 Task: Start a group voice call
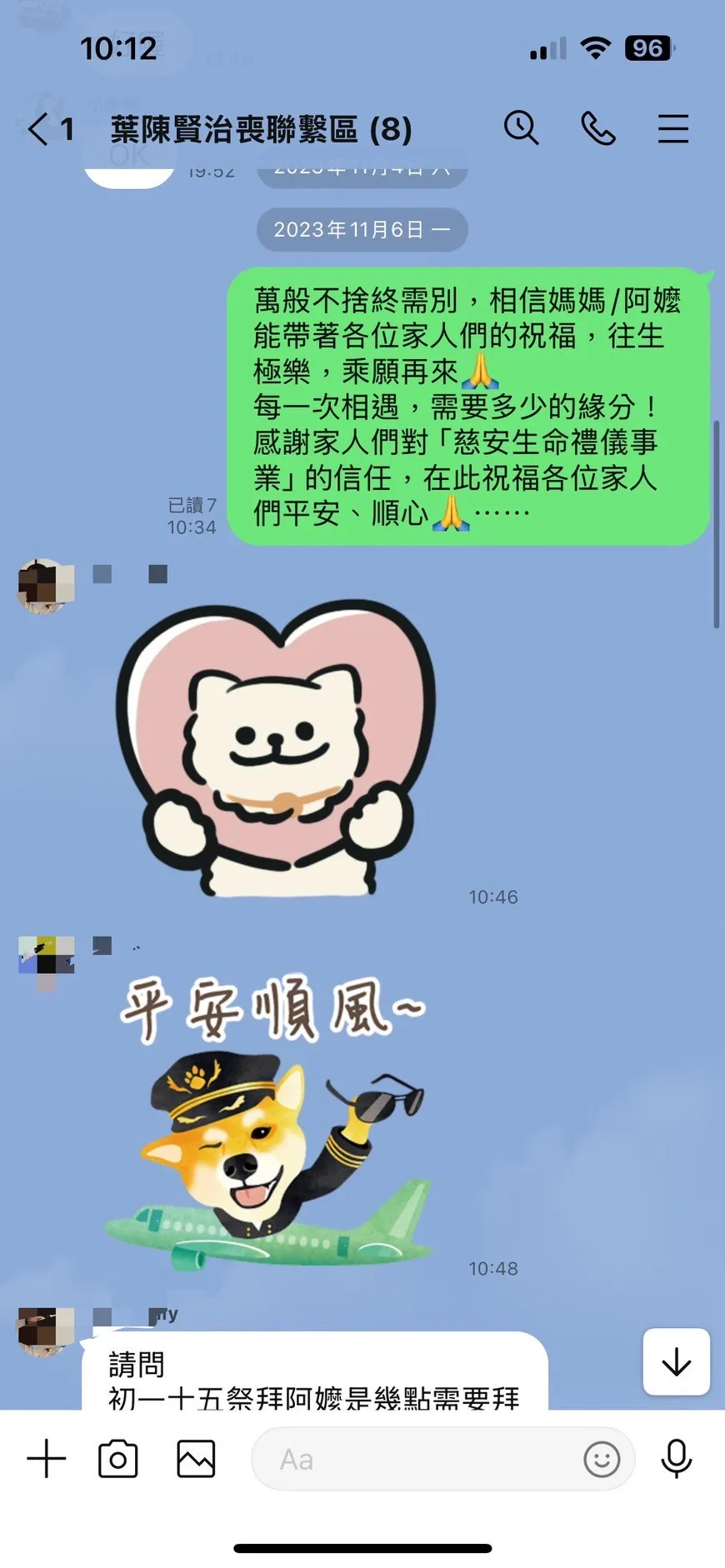[597, 128]
